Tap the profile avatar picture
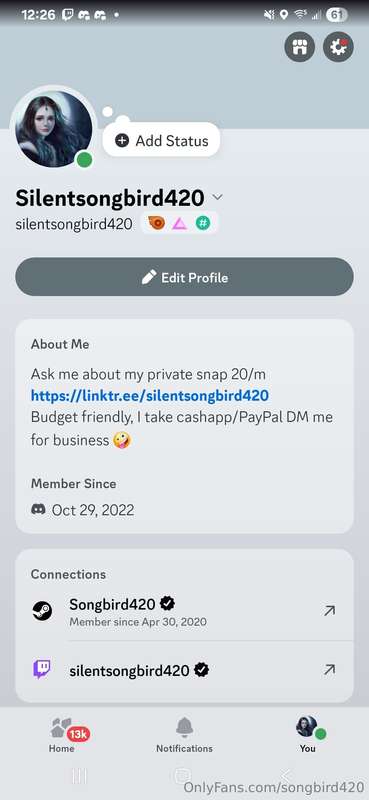369x800 pixels. (x=54, y=128)
